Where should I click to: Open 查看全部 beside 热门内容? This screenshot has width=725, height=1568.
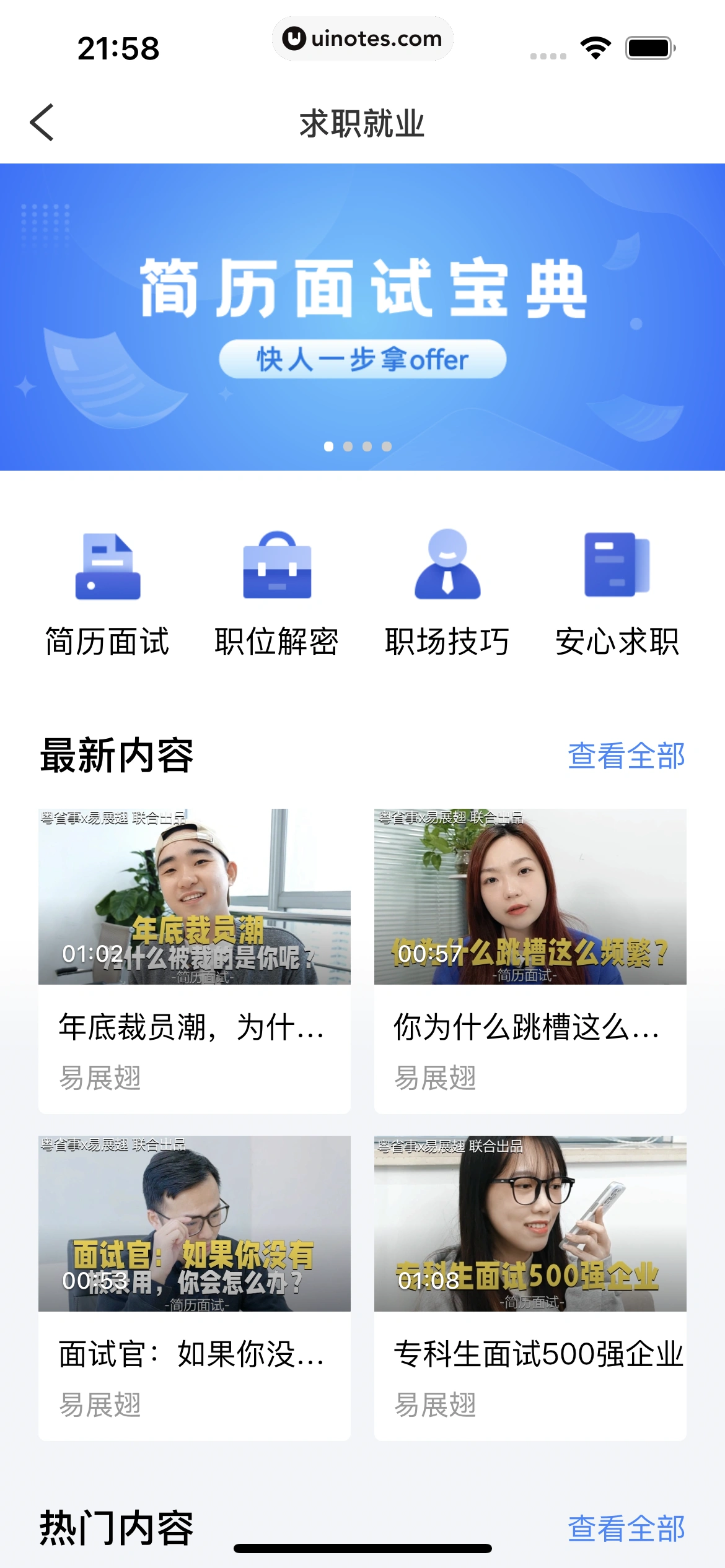(x=626, y=1526)
